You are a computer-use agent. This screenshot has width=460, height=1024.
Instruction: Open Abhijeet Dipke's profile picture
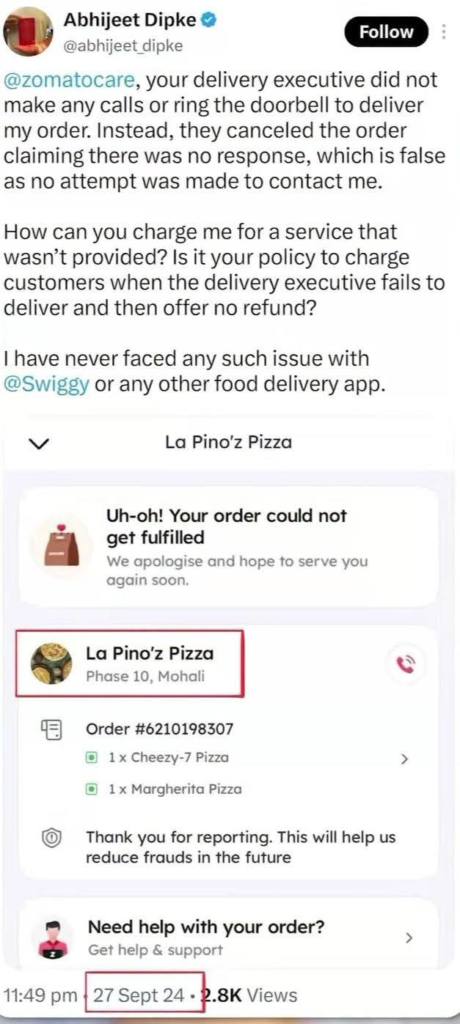[28, 32]
